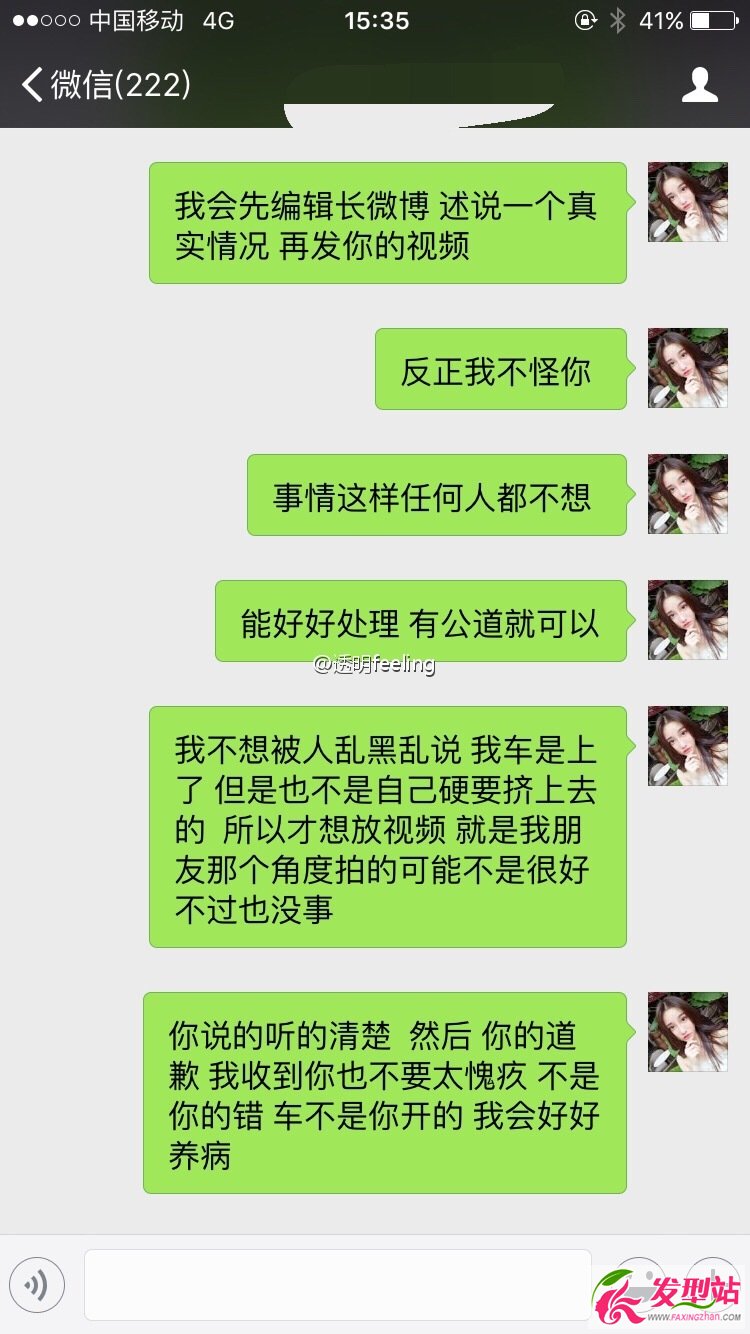
Task: Open chat details via the person icon
Action: [699, 85]
